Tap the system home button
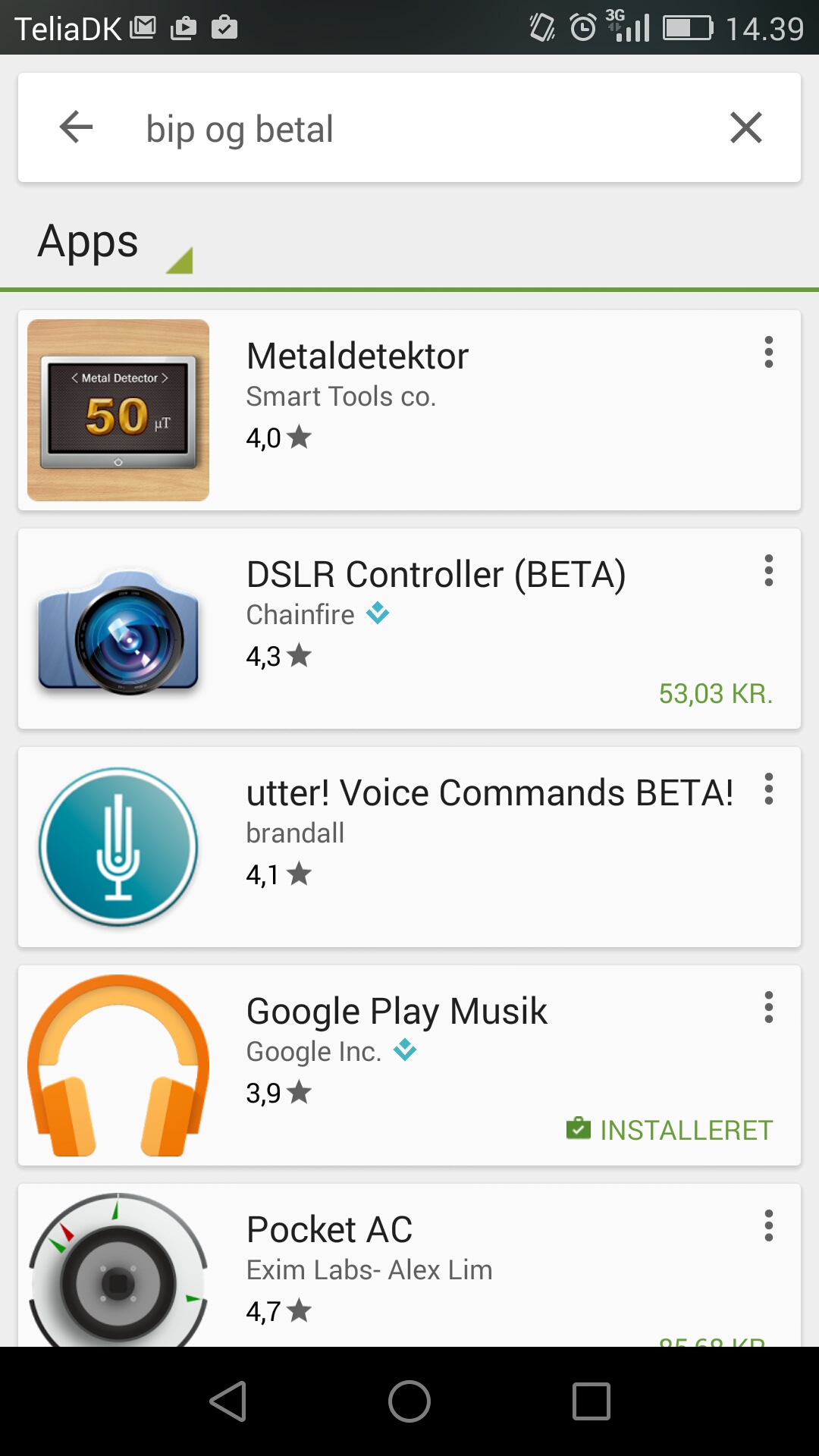 point(409,1401)
